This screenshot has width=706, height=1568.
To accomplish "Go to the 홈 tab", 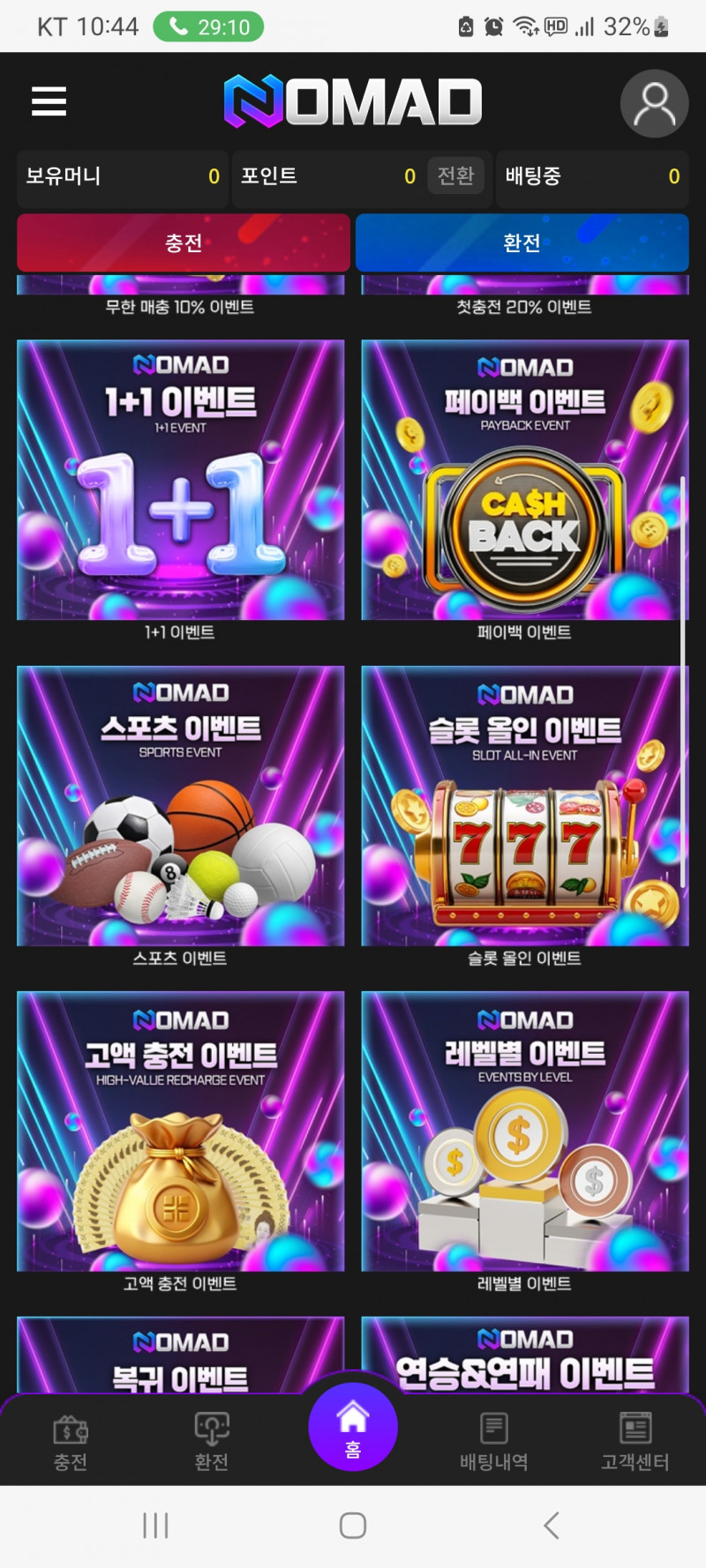I will point(353,1427).
